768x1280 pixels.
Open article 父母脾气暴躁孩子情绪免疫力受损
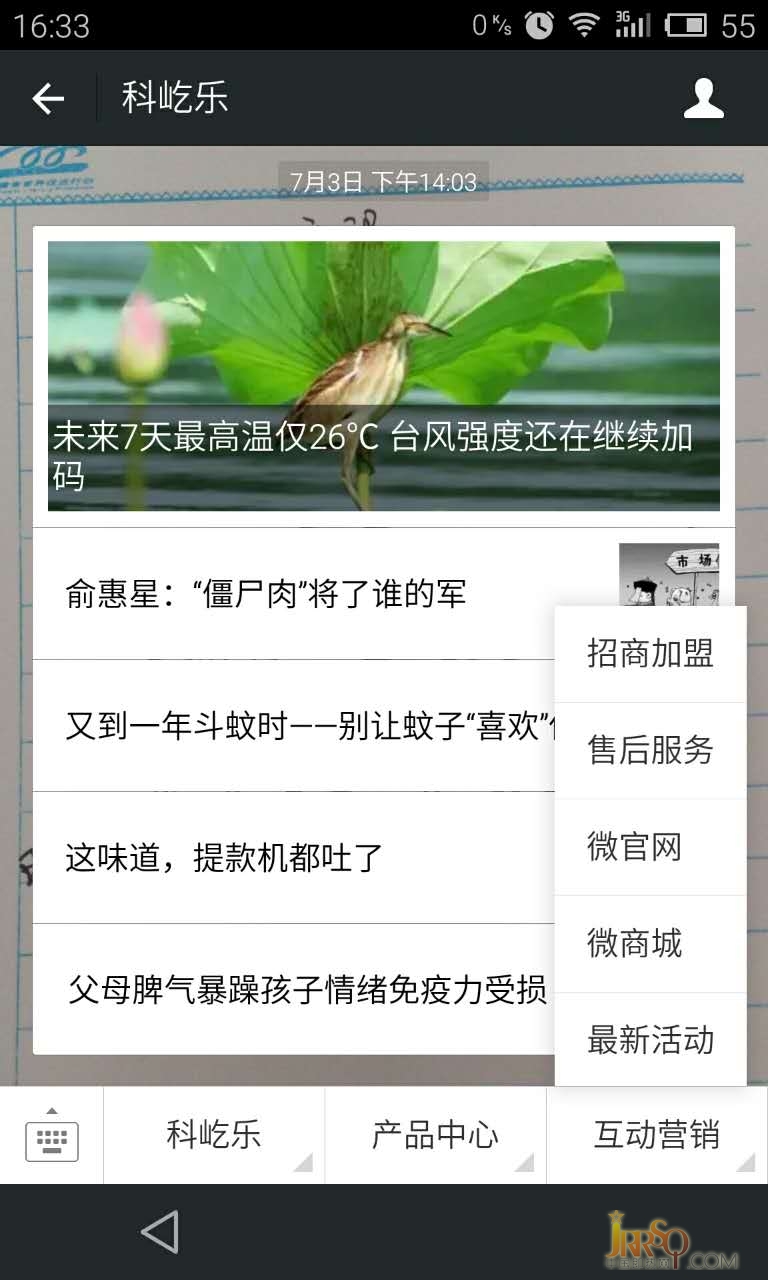[300, 990]
